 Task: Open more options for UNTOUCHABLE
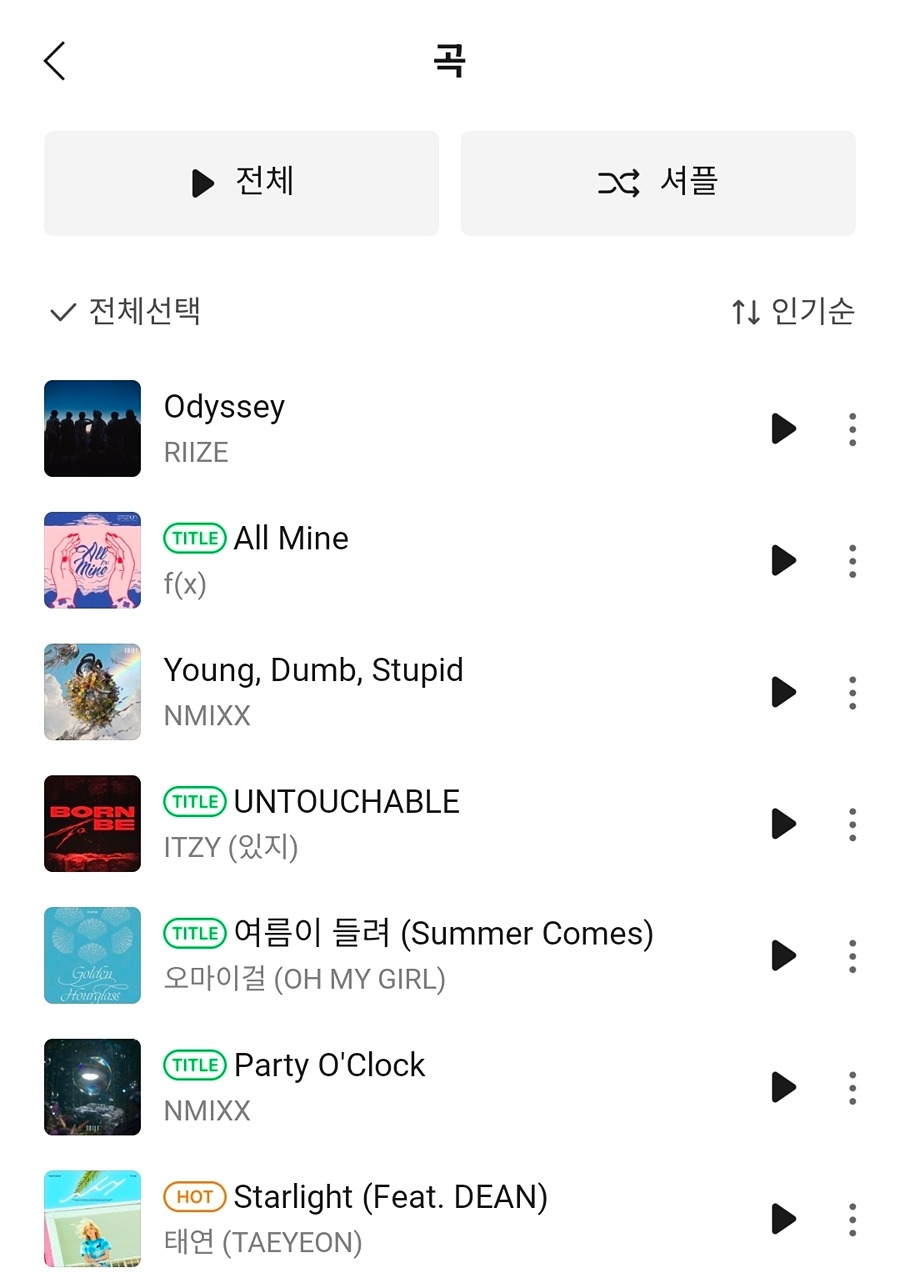[852, 824]
